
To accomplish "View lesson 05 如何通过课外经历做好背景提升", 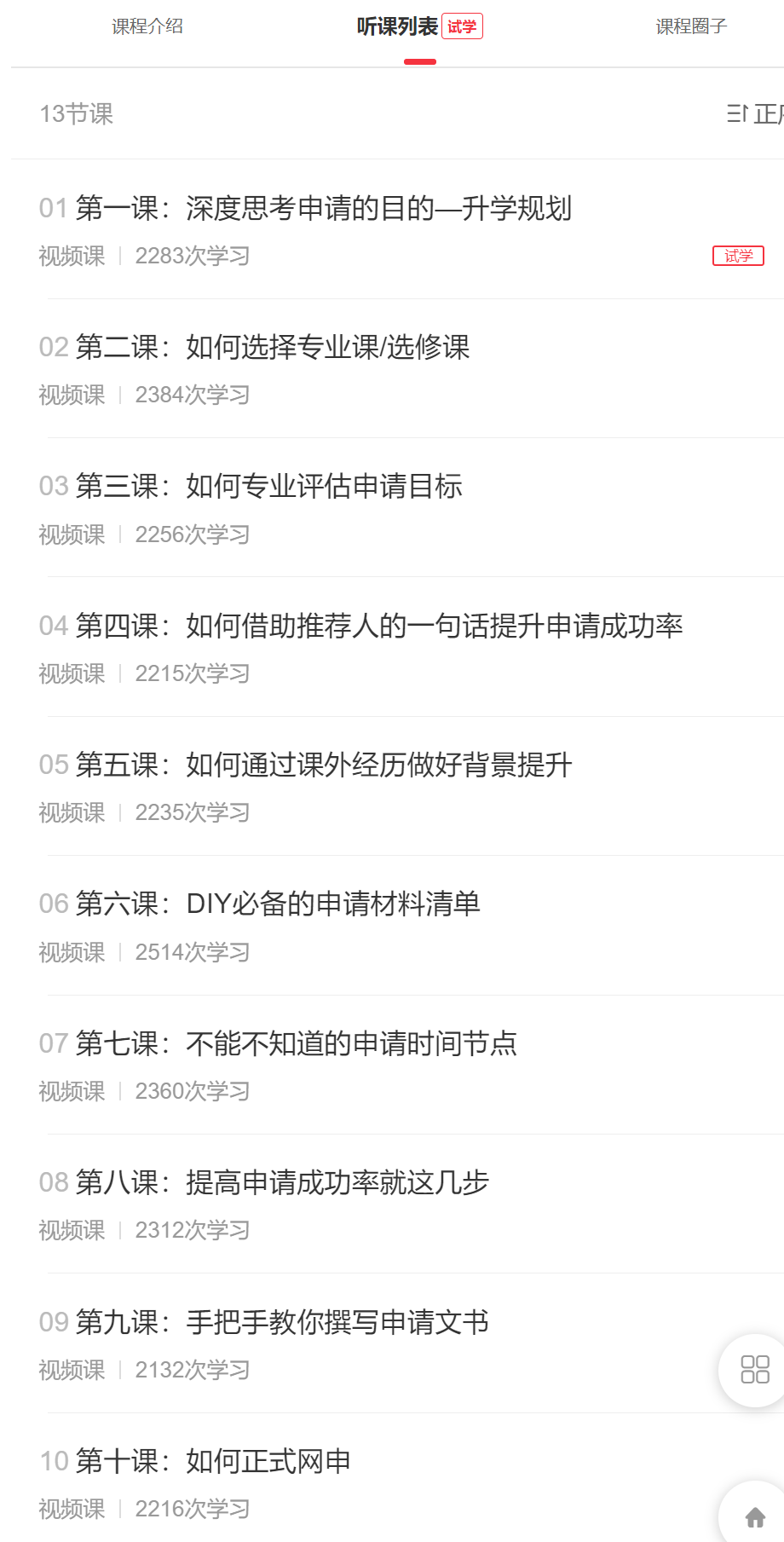I will (x=324, y=765).
